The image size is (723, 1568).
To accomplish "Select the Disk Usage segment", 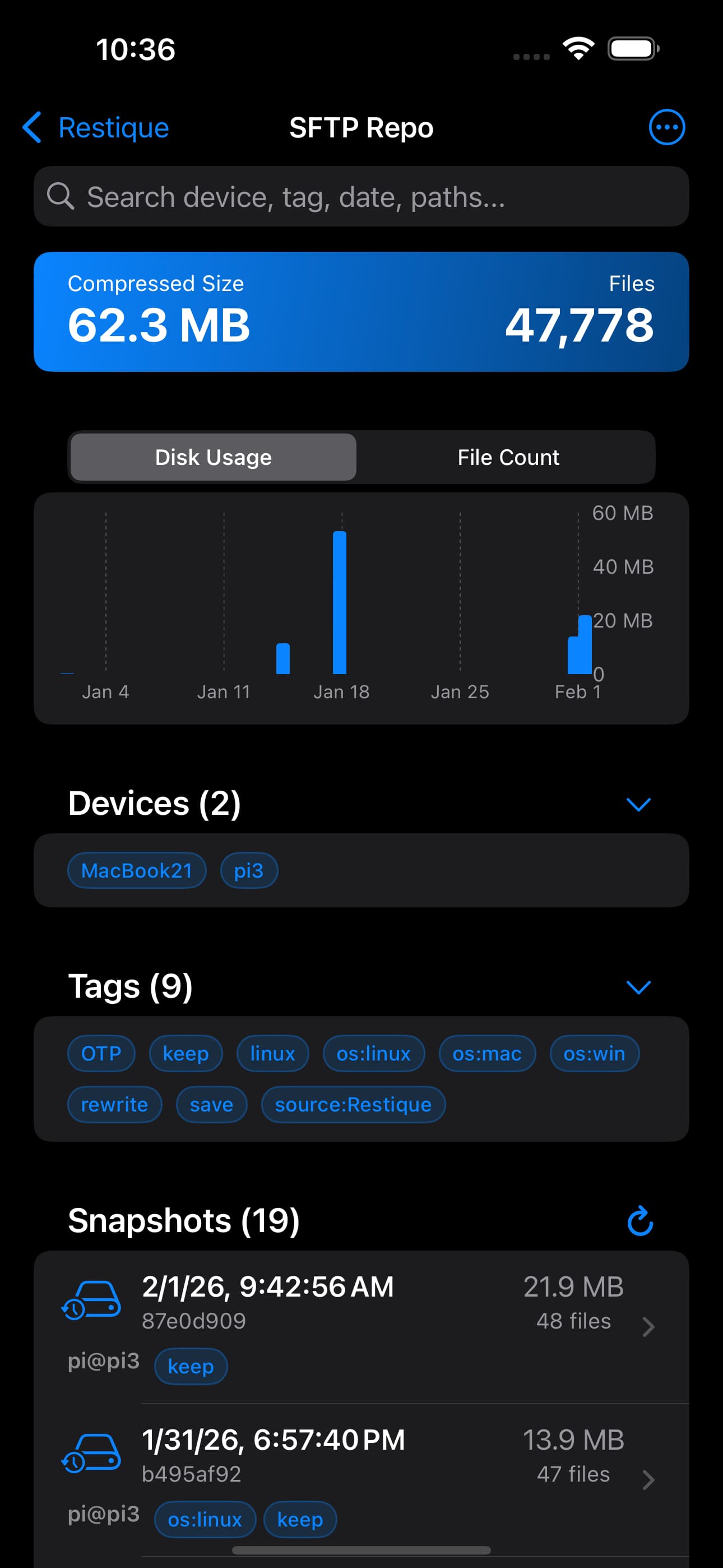I will point(213,457).
